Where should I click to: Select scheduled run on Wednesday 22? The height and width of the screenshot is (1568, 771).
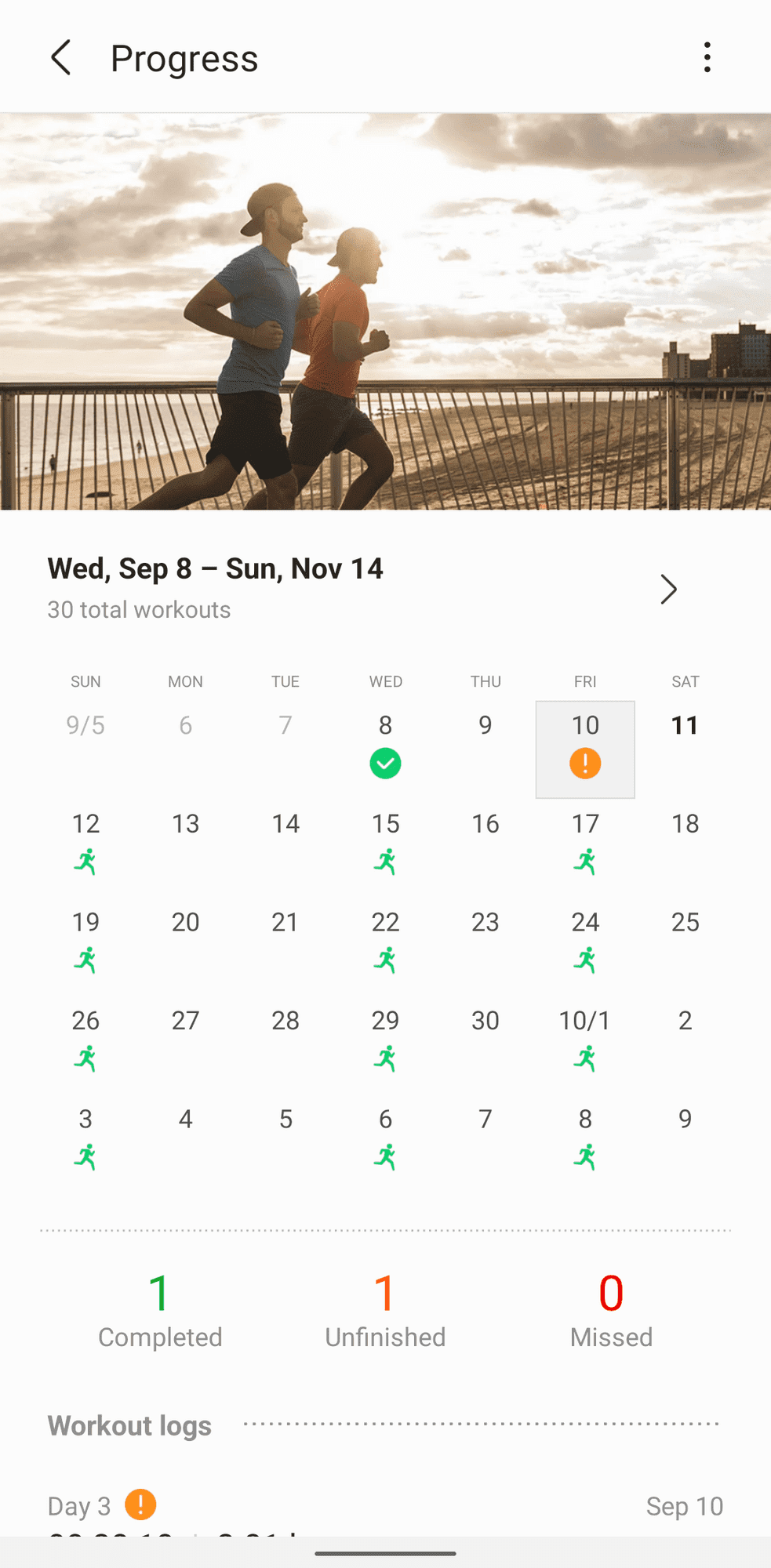[385, 942]
